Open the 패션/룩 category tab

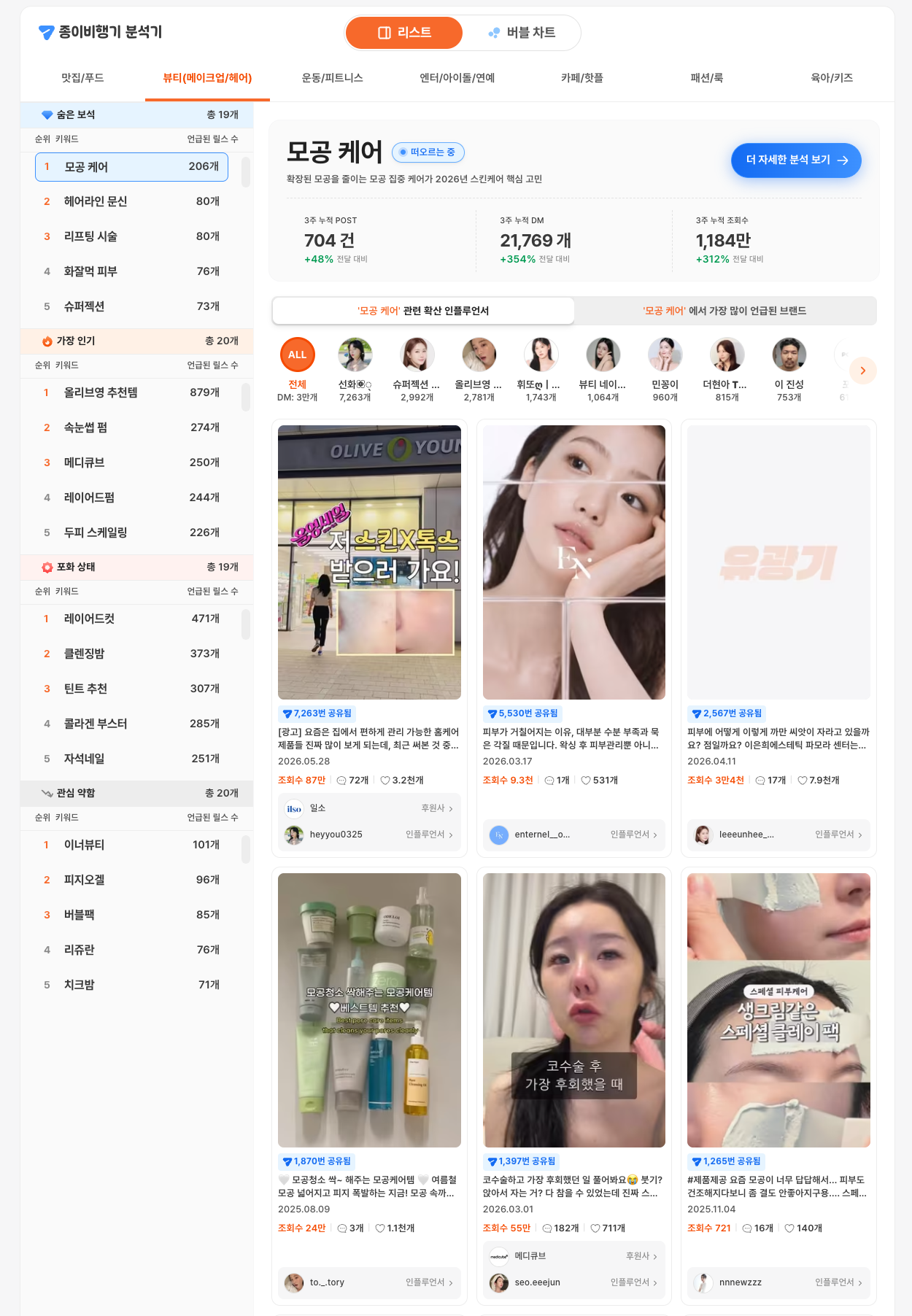pyautogui.click(x=707, y=78)
